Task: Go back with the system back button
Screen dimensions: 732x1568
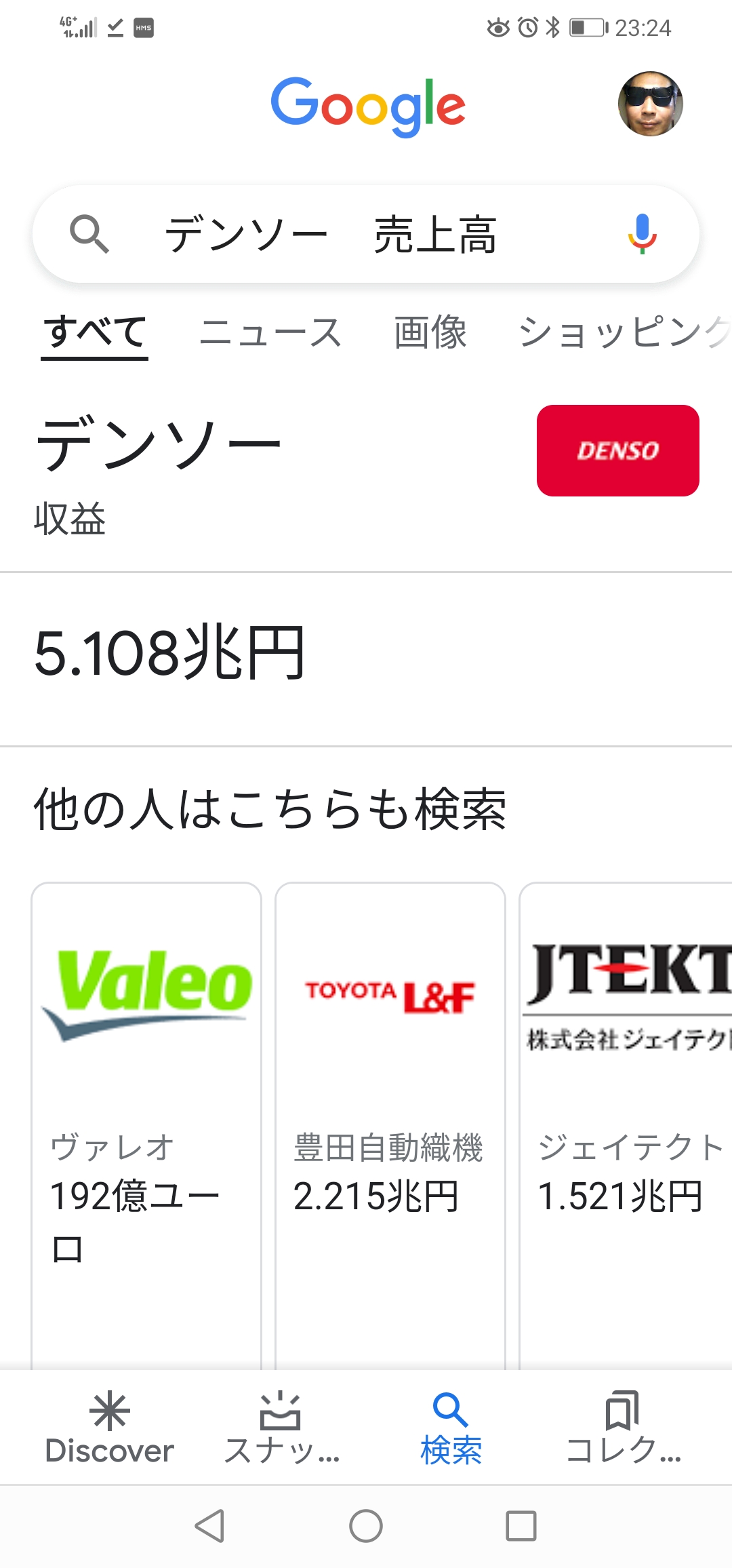Action: point(209,1526)
